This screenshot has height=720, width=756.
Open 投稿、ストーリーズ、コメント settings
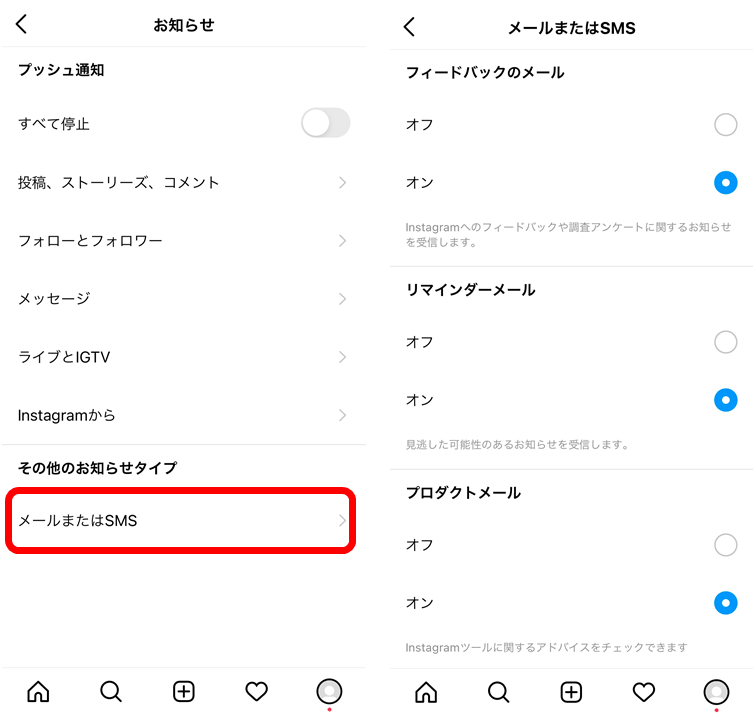(180, 183)
